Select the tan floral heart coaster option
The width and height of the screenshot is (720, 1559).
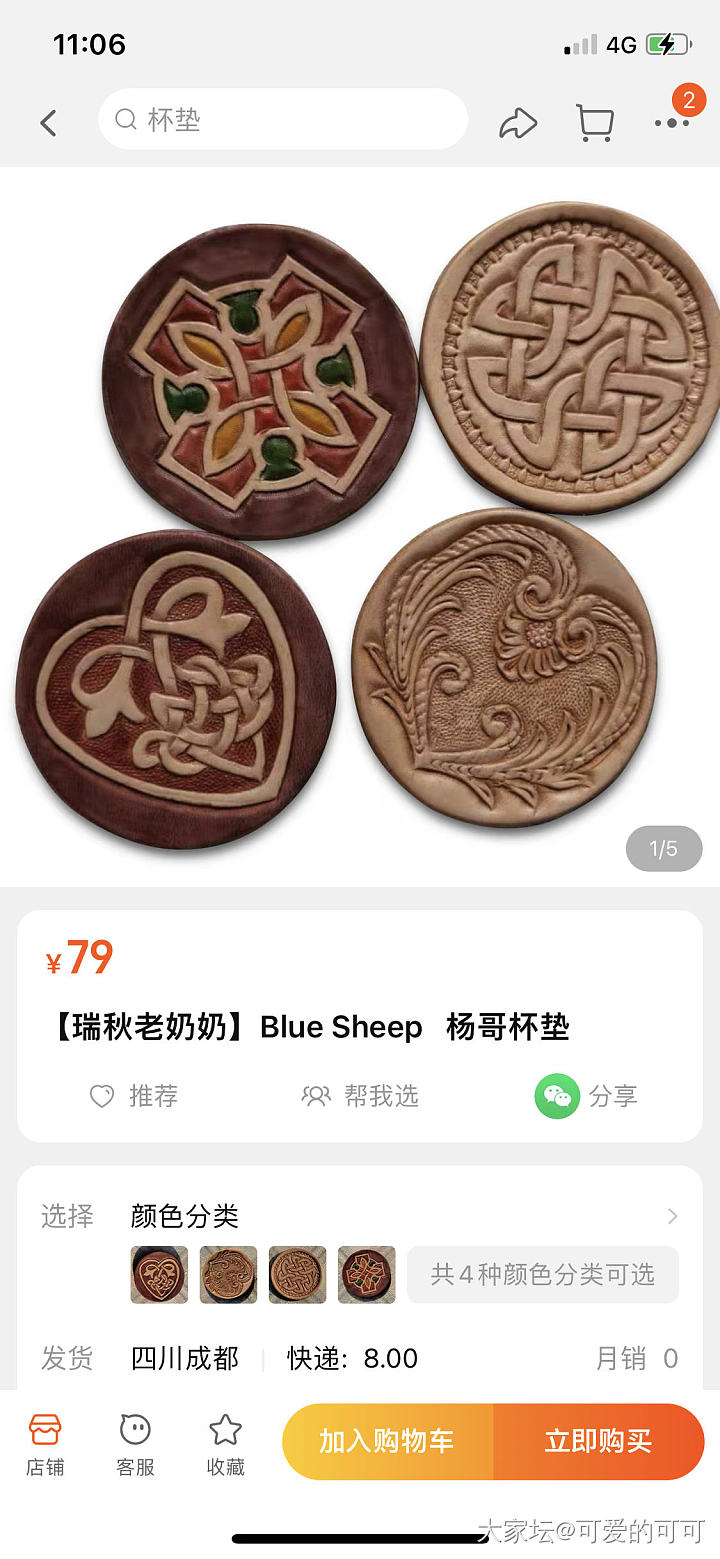(x=228, y=1274)
